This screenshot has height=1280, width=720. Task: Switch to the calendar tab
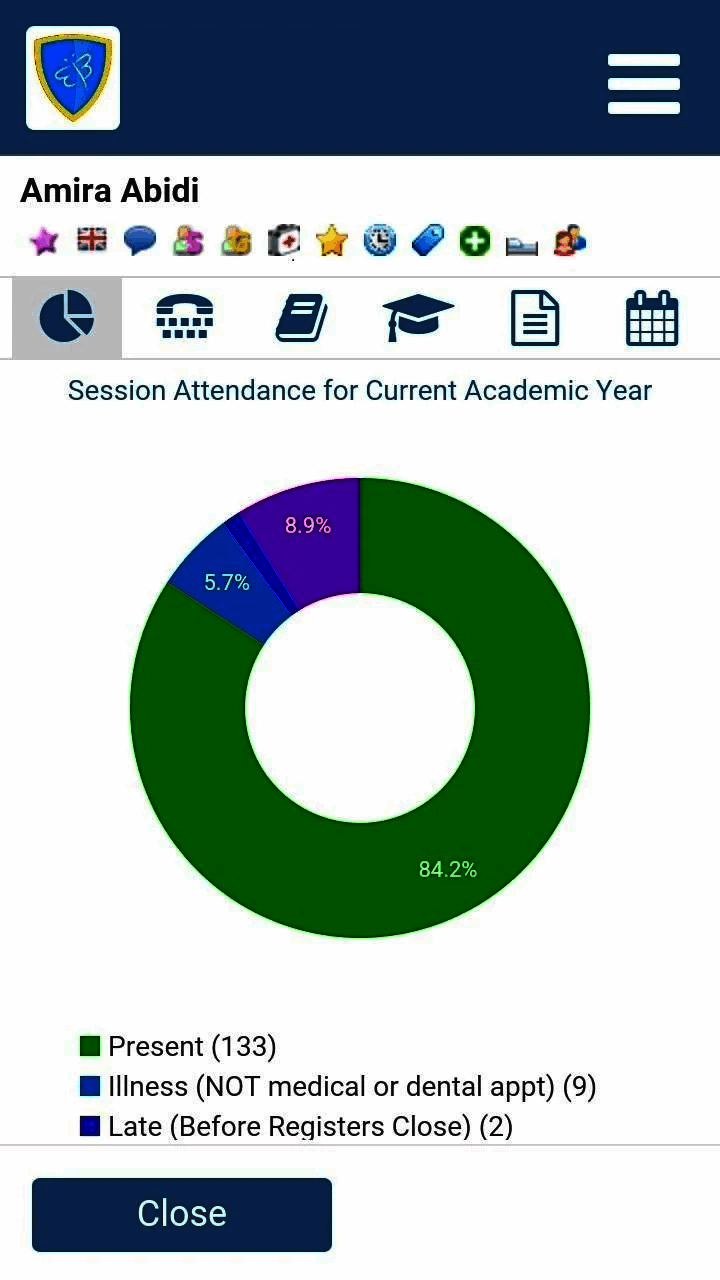[x=652, y=318]
